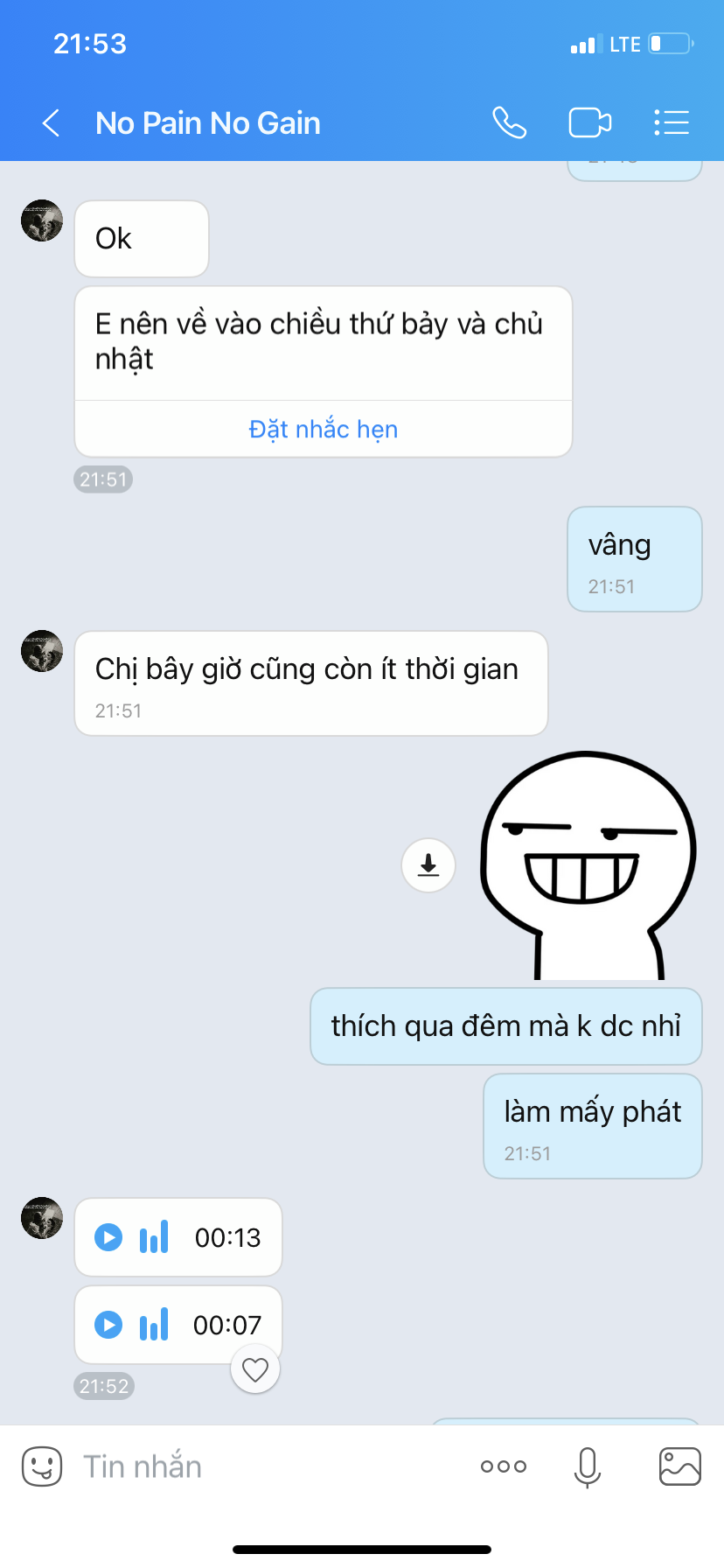Go back from the chat

pyautogui.click(x=52, y=123)
